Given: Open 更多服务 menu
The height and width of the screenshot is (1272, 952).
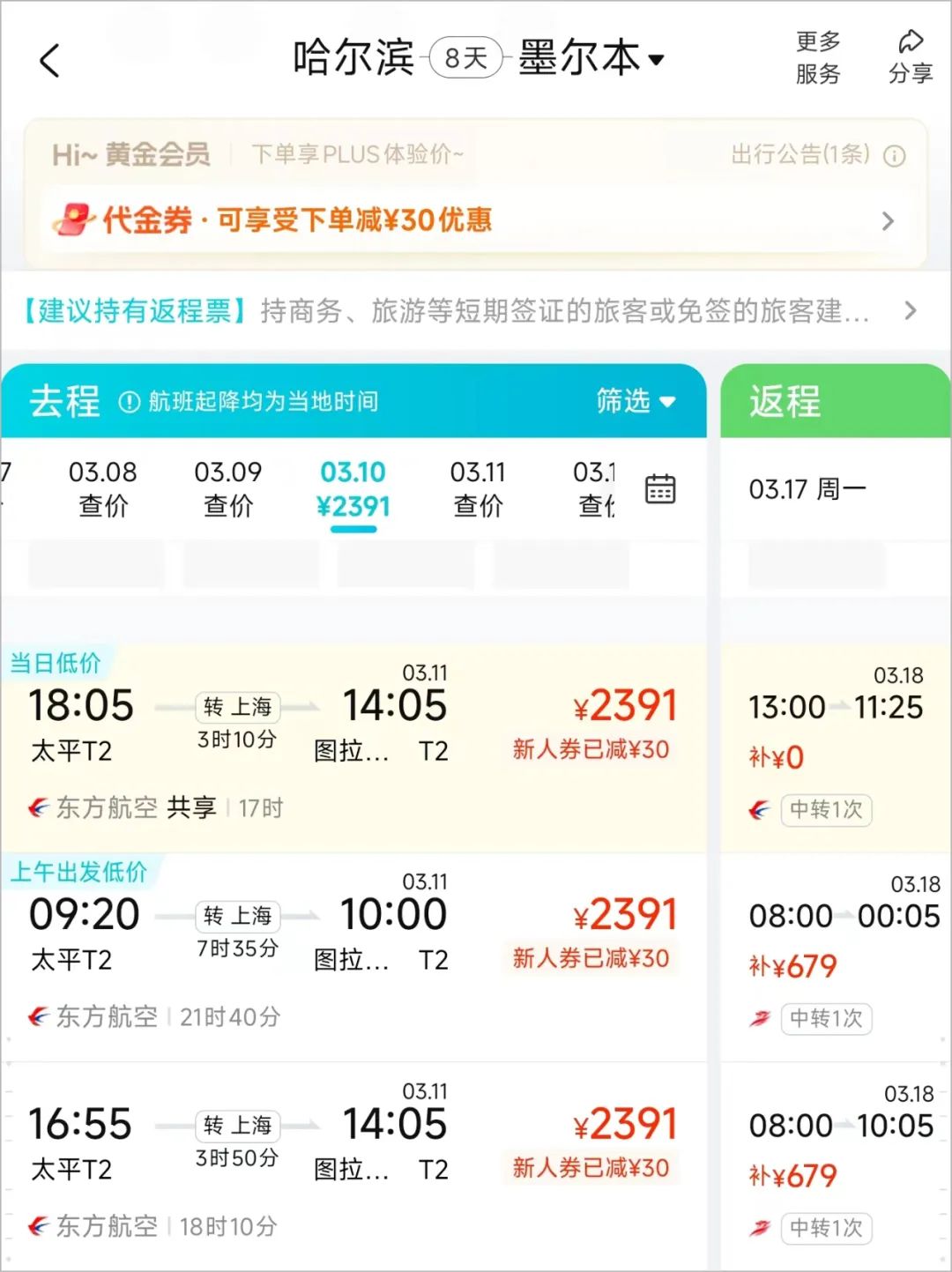Looking at the screenshot, I should click(x=817, y=57).
